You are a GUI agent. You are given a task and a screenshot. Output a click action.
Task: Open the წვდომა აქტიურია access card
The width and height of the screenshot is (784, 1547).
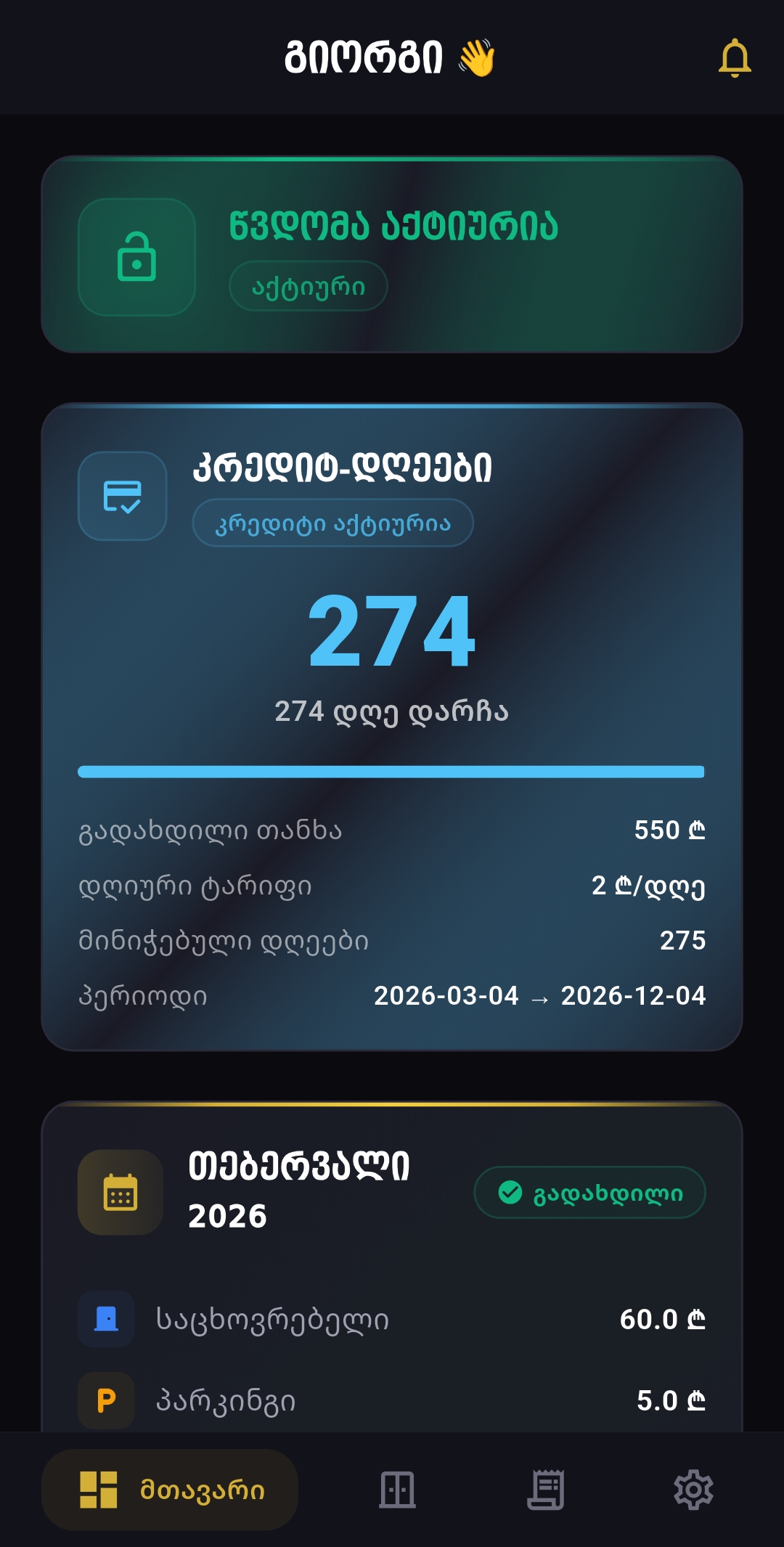point(392,255)
